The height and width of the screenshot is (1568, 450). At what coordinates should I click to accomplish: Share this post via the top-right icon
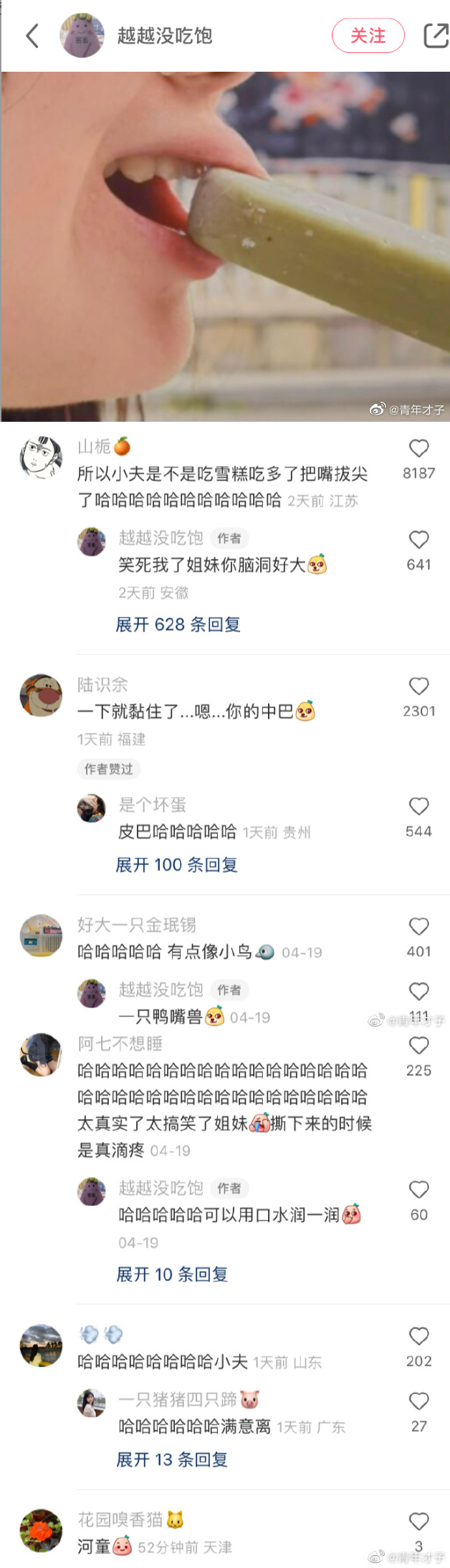click(x=435, y=35)
